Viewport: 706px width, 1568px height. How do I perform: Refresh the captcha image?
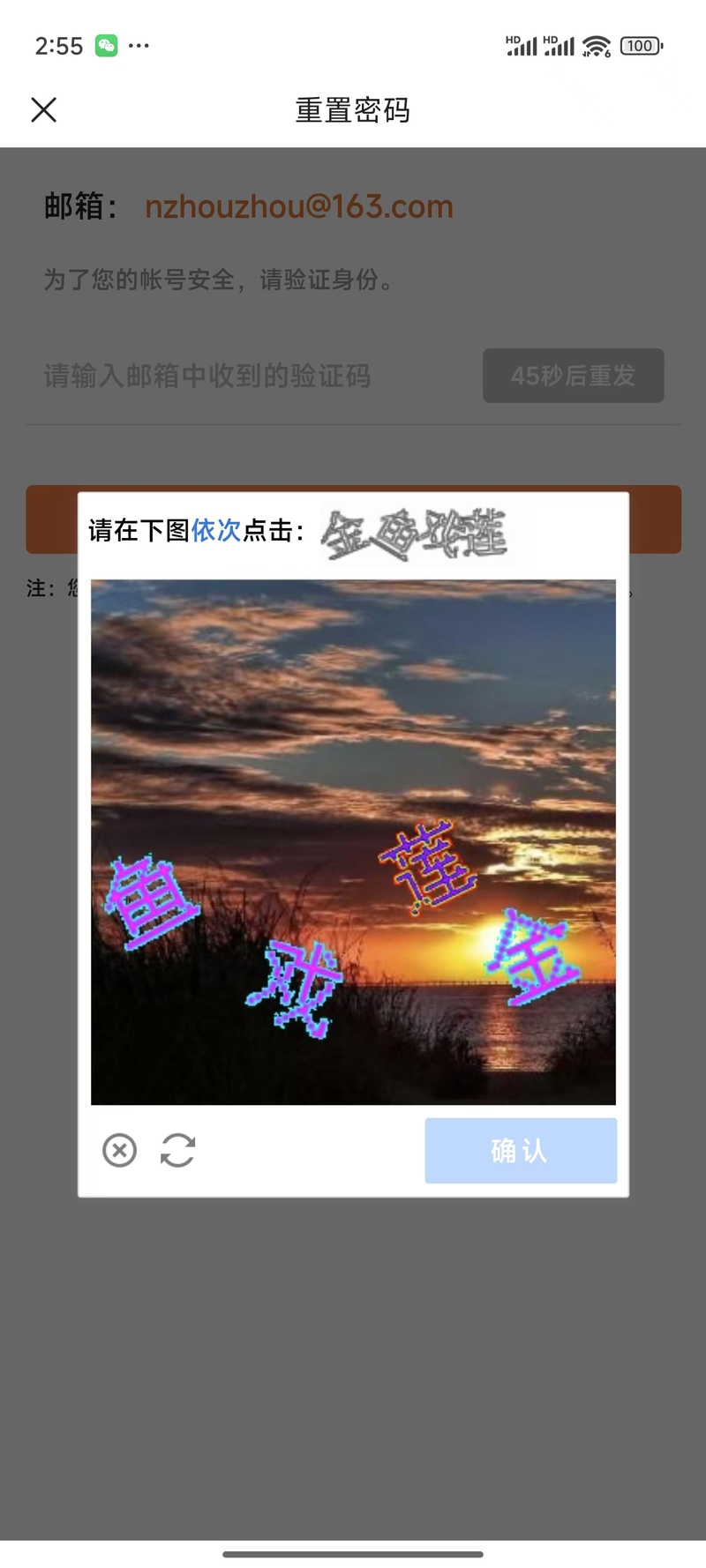tap(177, 1150)
